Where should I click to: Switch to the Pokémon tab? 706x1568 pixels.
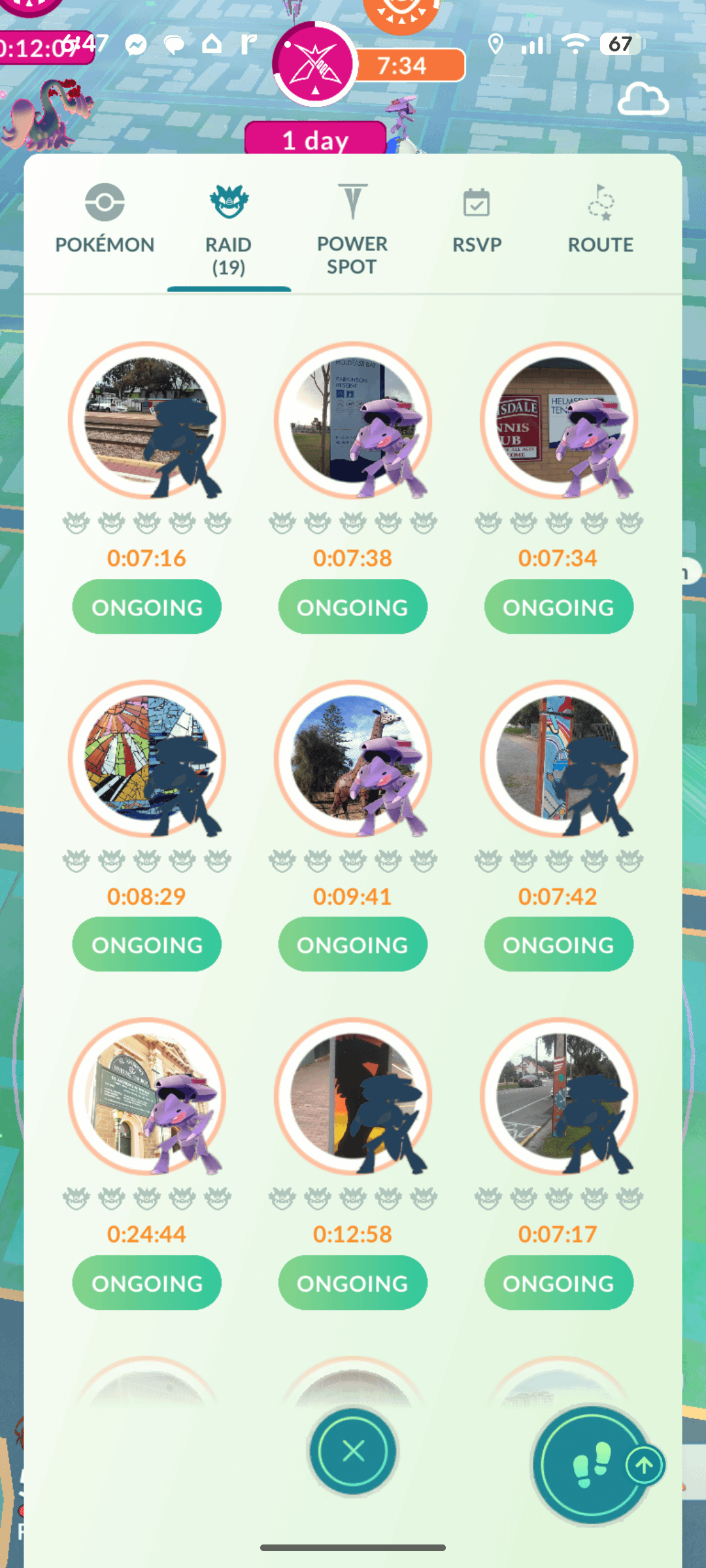(105, 220)
